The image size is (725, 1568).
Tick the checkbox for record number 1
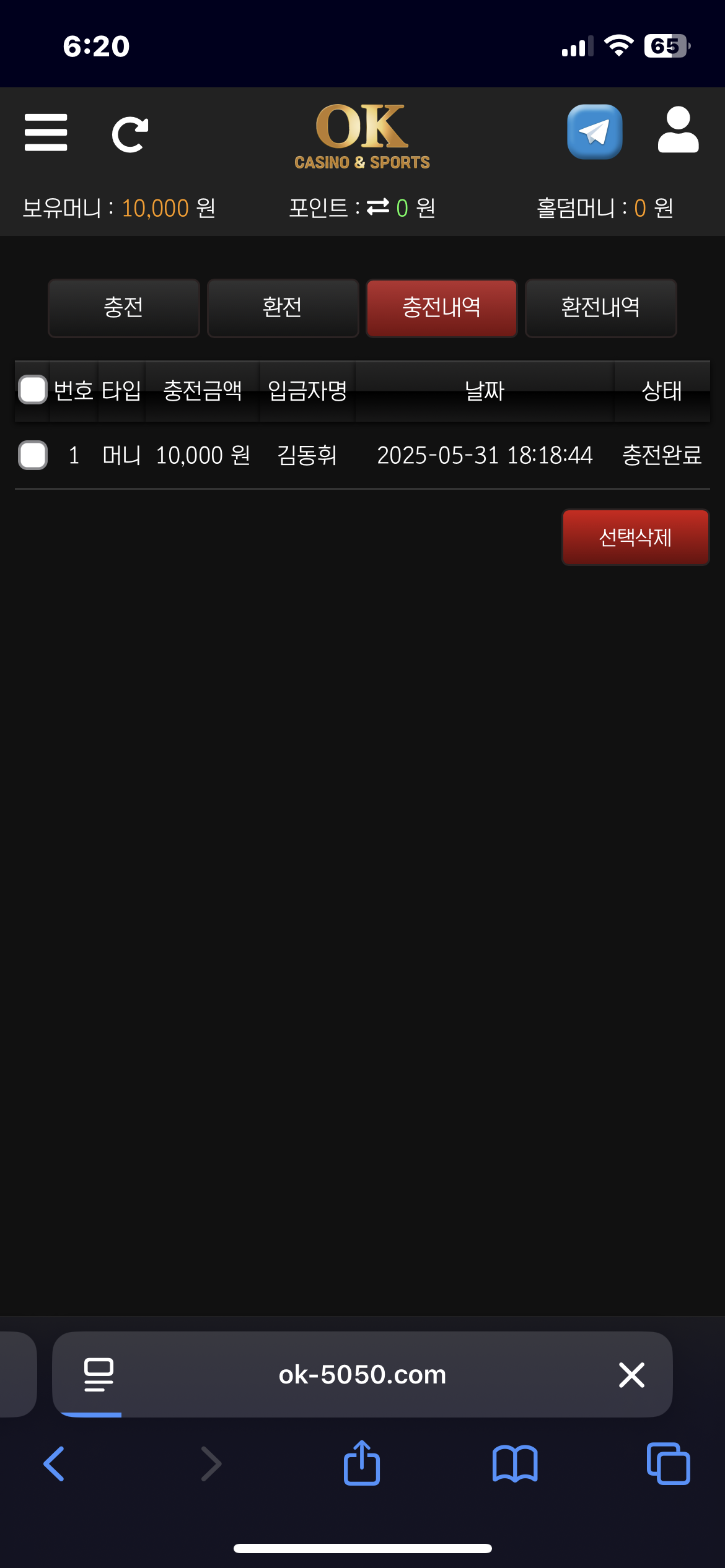pos(33,455)
